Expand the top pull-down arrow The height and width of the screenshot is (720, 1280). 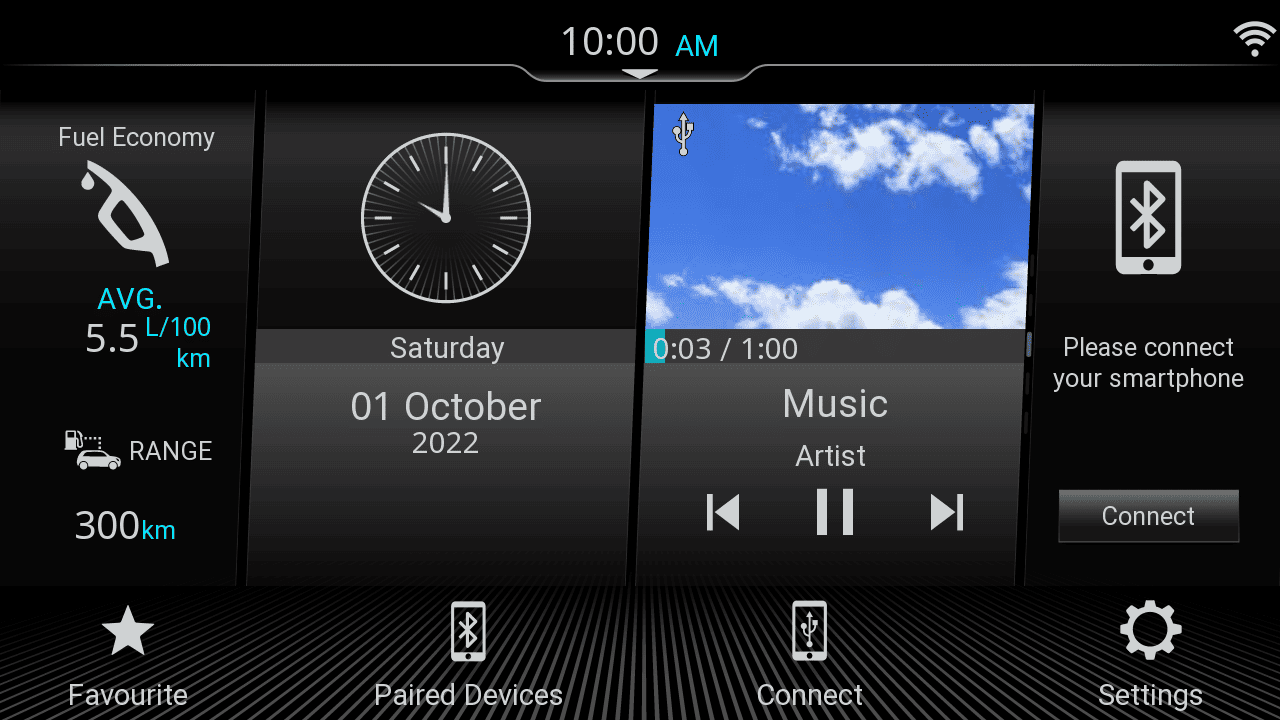click(x=639, y=74)
